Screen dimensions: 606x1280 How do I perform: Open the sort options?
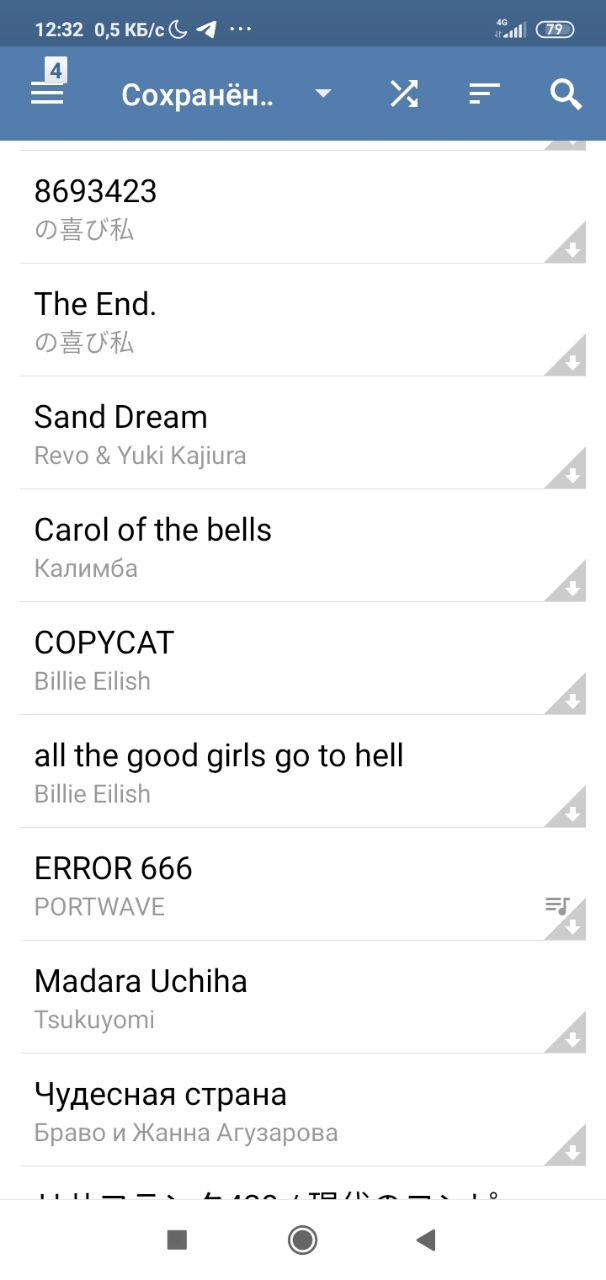coord(484,94)
